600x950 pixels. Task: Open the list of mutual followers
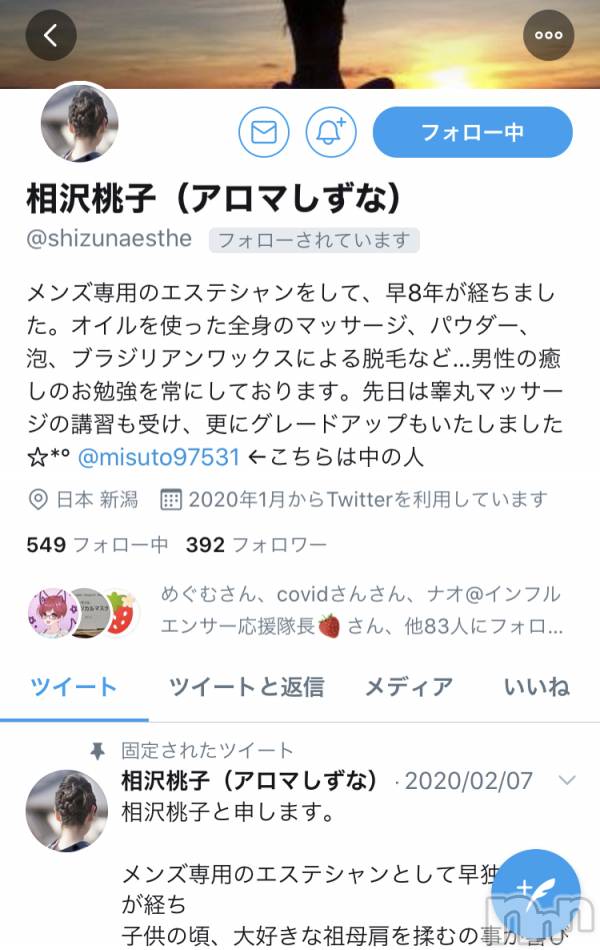(x=360, y=611)
